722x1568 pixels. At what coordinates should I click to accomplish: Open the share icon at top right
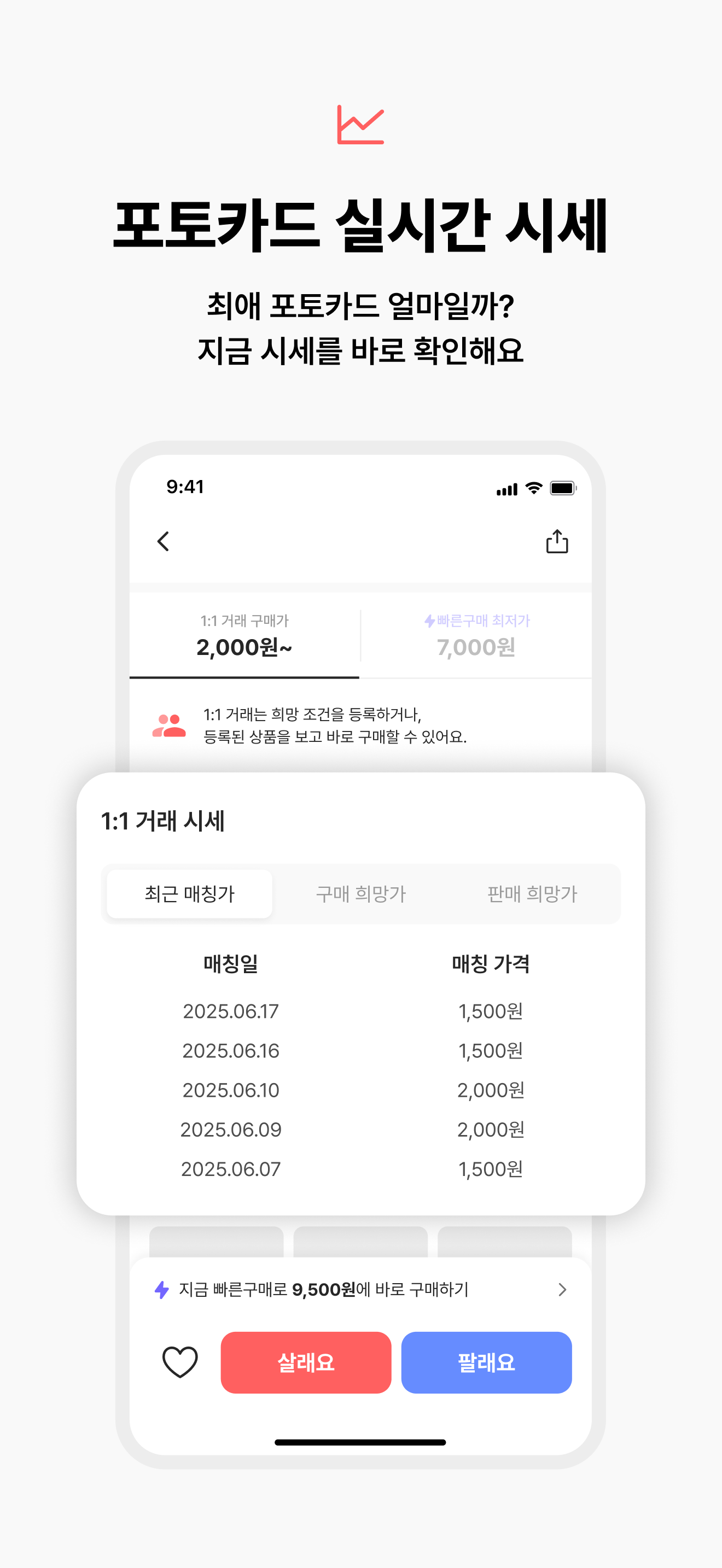coord(558,541)
